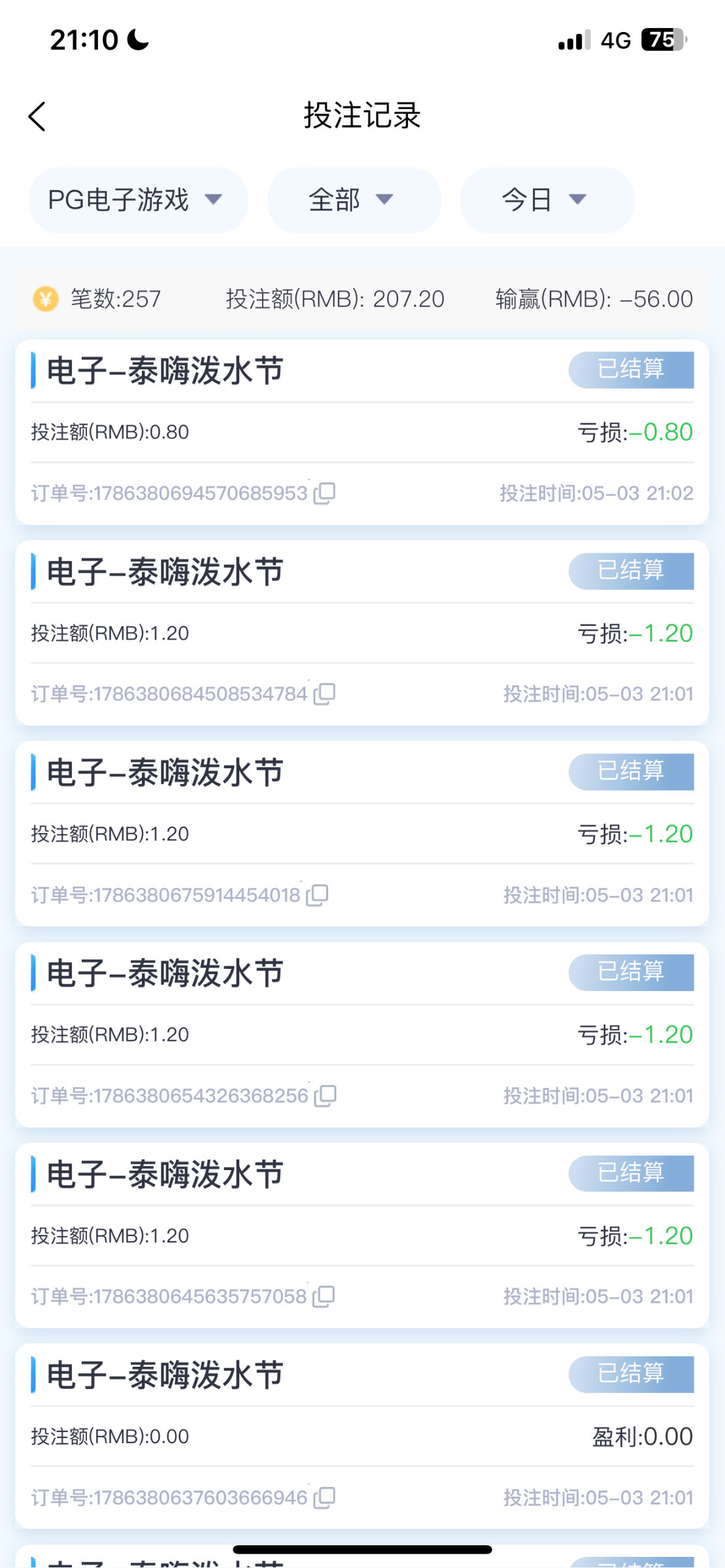
Task: Copy order number ending 685953
Action: click(x=325, y=493)
